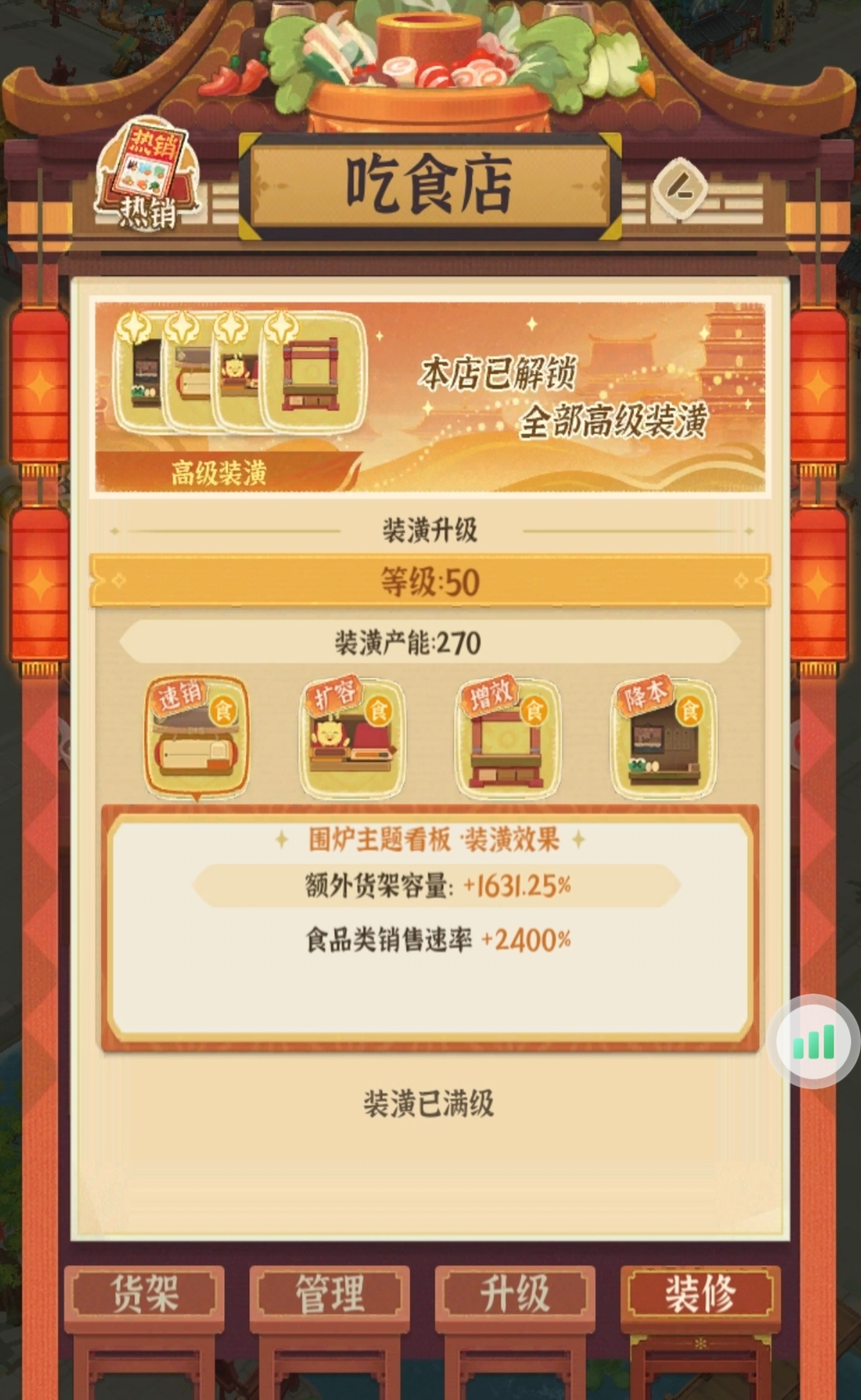861x1400 pixels.
Task: Switch to the 管理 tab
Action: [330, 1293]
